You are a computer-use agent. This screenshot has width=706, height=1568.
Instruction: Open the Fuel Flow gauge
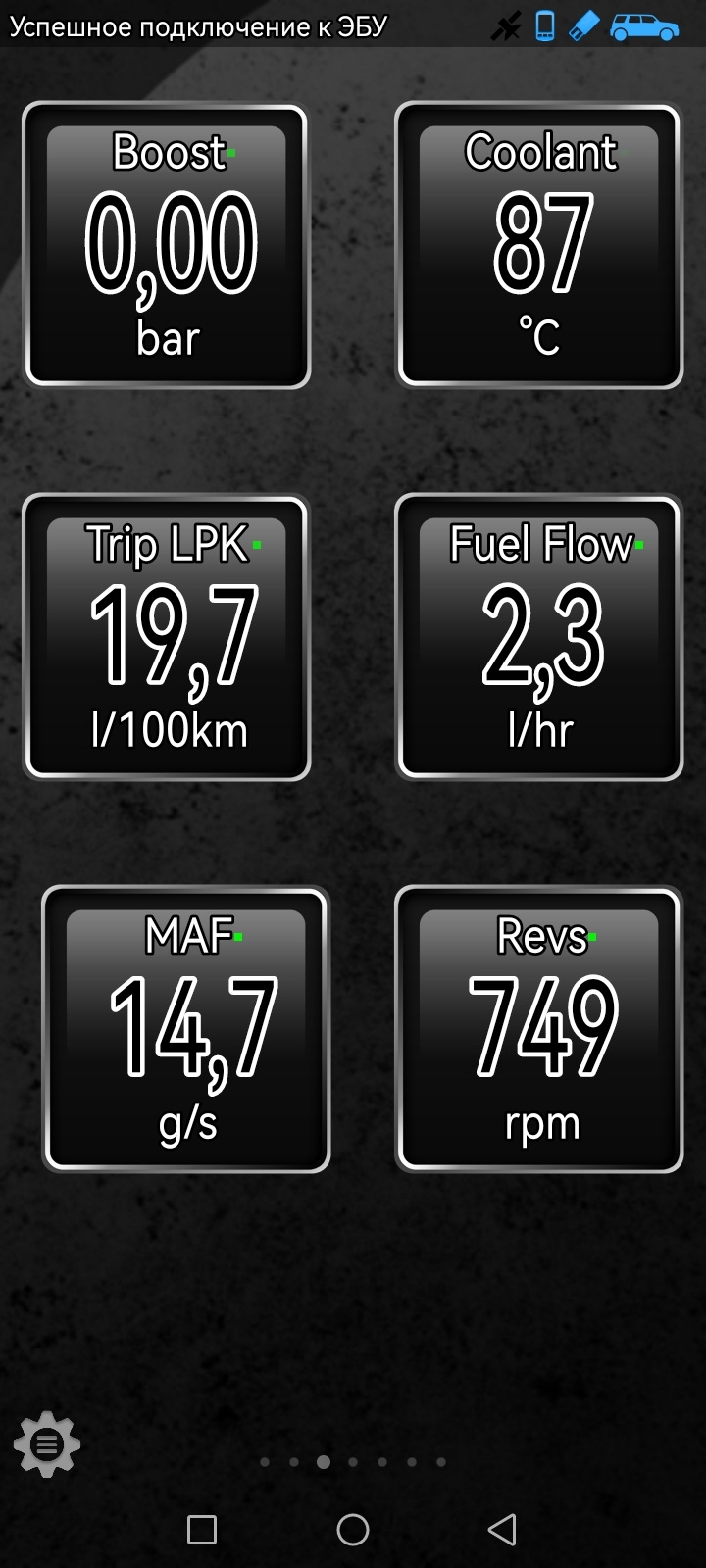(x=538, y=638)
